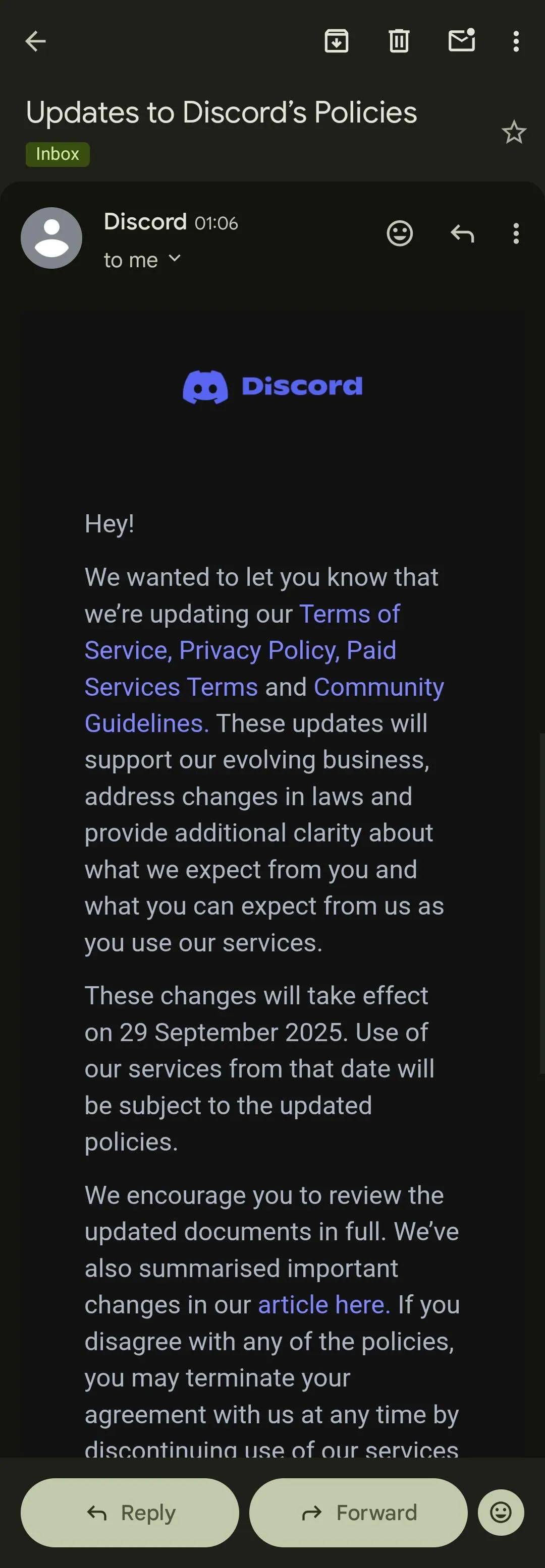
Task: Expand the "to me" recipient details
Action: point(142,260)
